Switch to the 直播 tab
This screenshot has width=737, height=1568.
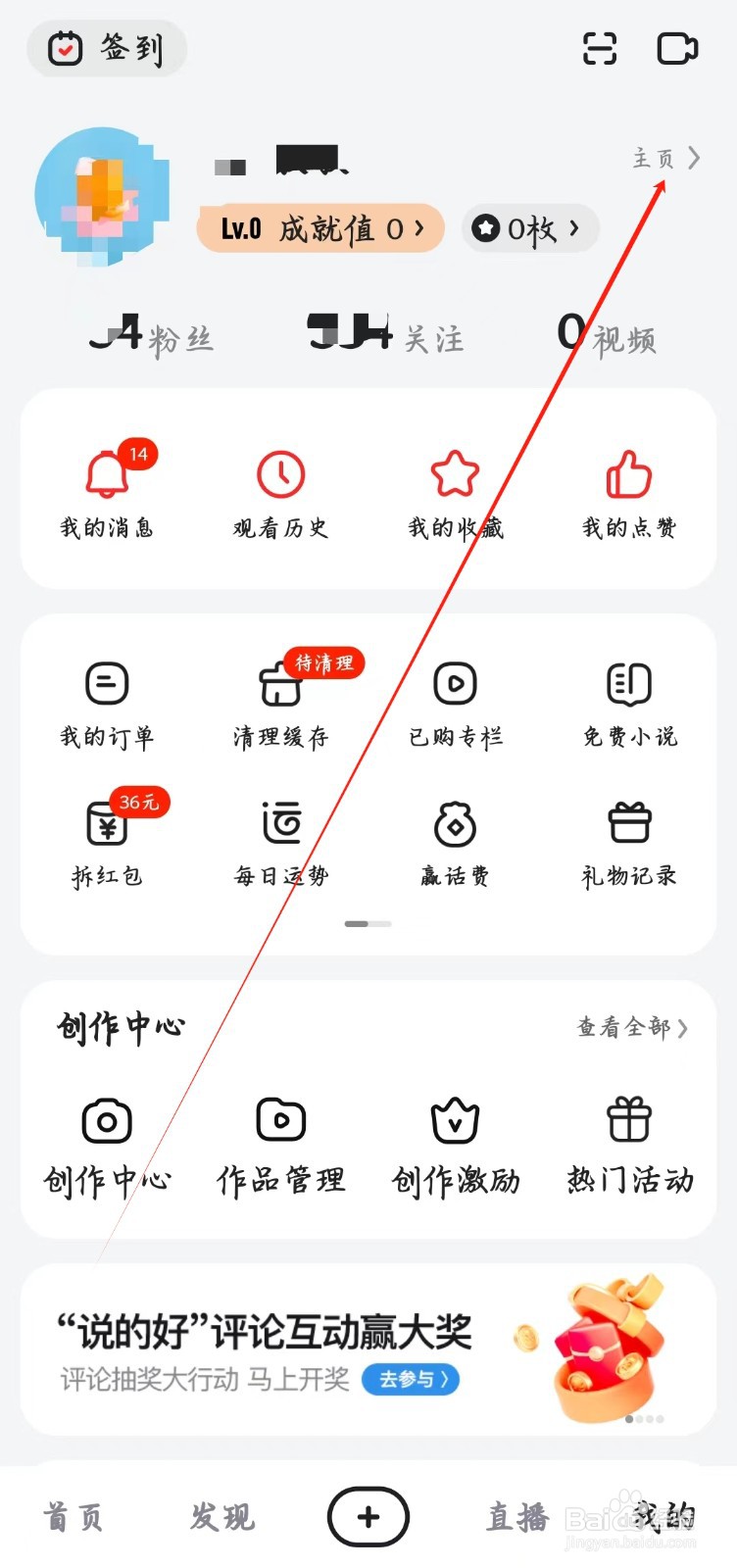coord(516,1516)
